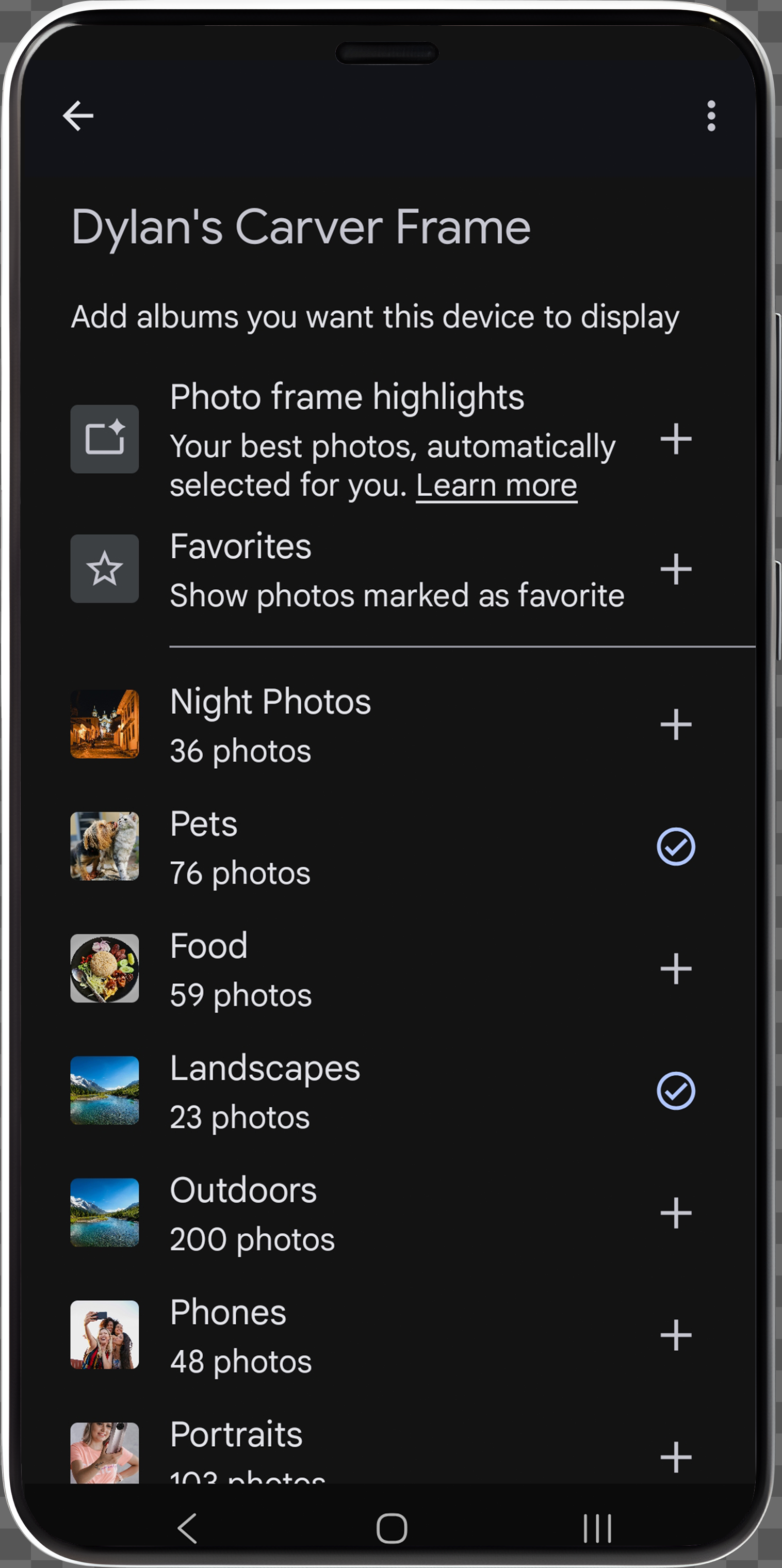The height and width of the screenshot is (1568, 782).
Task: Open the three-dot overflow menu
Action: [x=711, y=116]
